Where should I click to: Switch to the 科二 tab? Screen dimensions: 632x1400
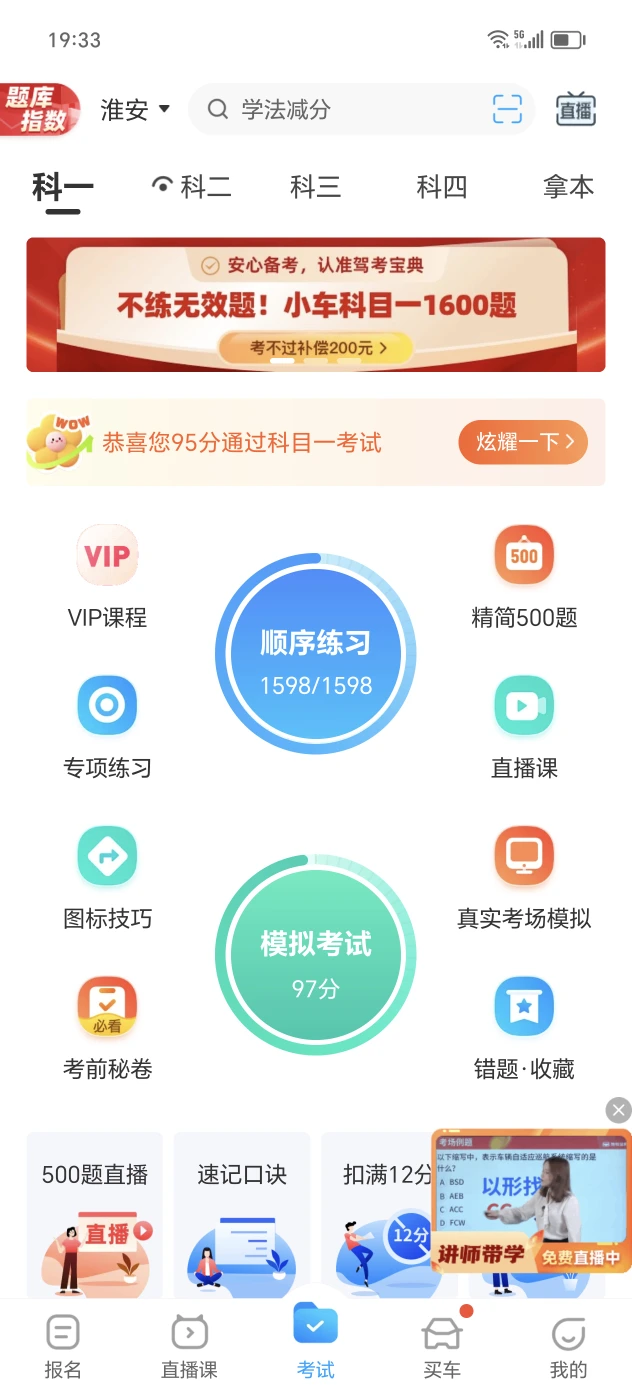[x=192, y=187]
